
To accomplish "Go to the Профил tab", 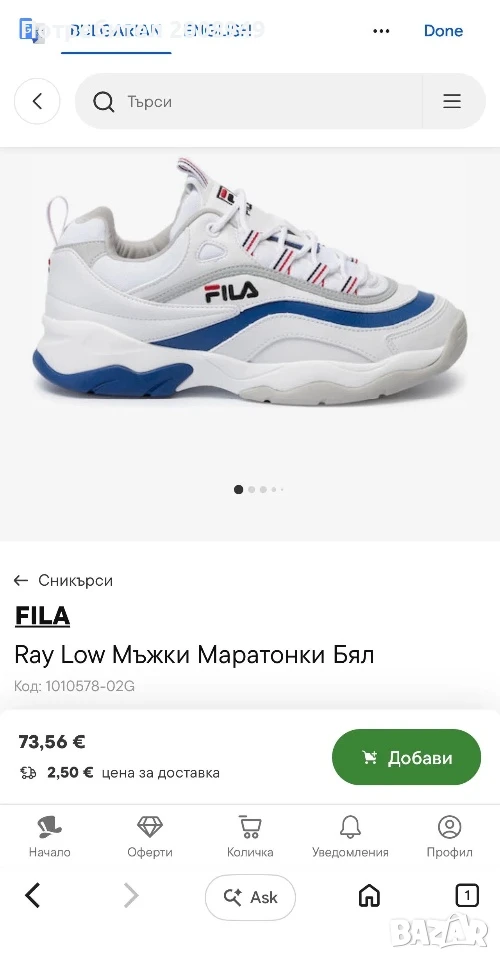I will pos(450,836).
